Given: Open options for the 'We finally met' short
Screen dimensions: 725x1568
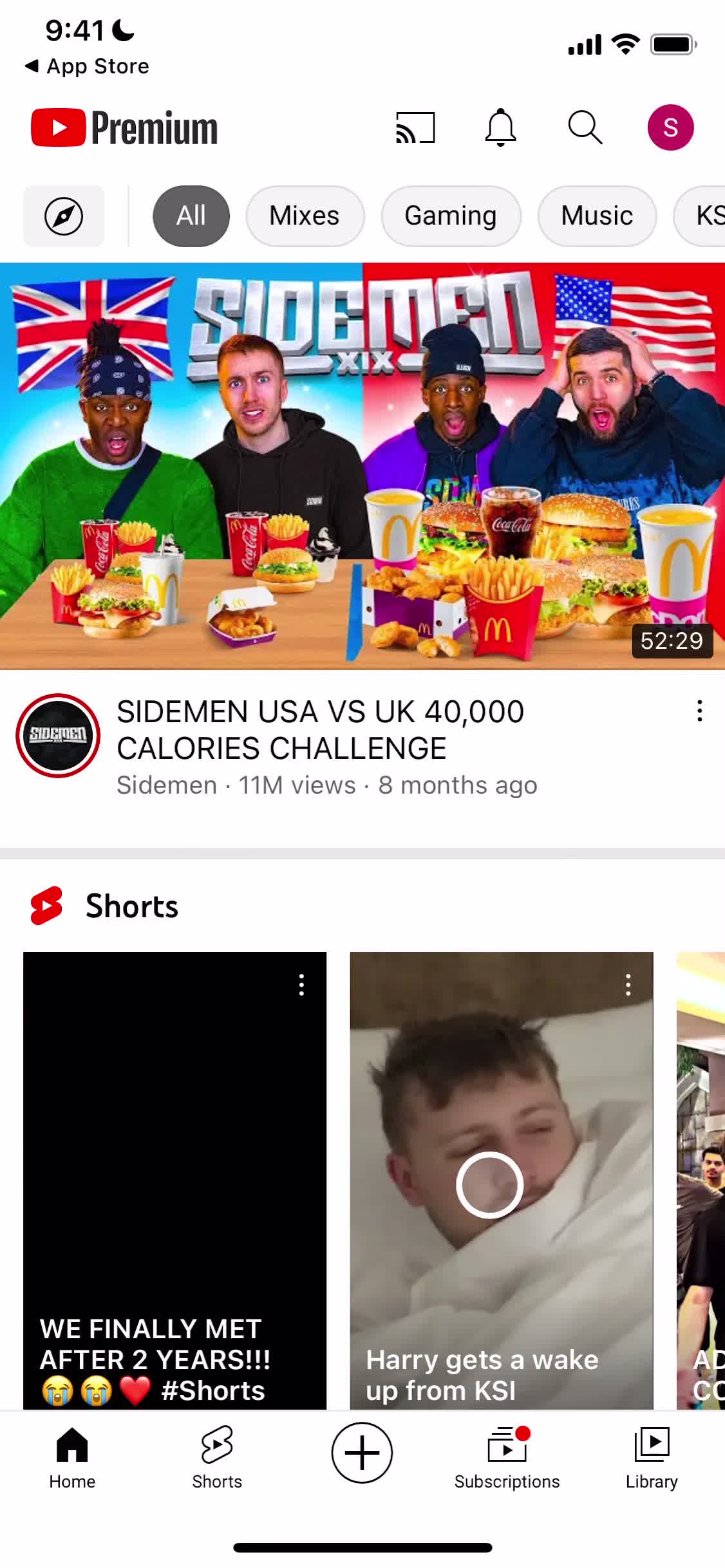Looking at the screenshot, I should [301, 985].
